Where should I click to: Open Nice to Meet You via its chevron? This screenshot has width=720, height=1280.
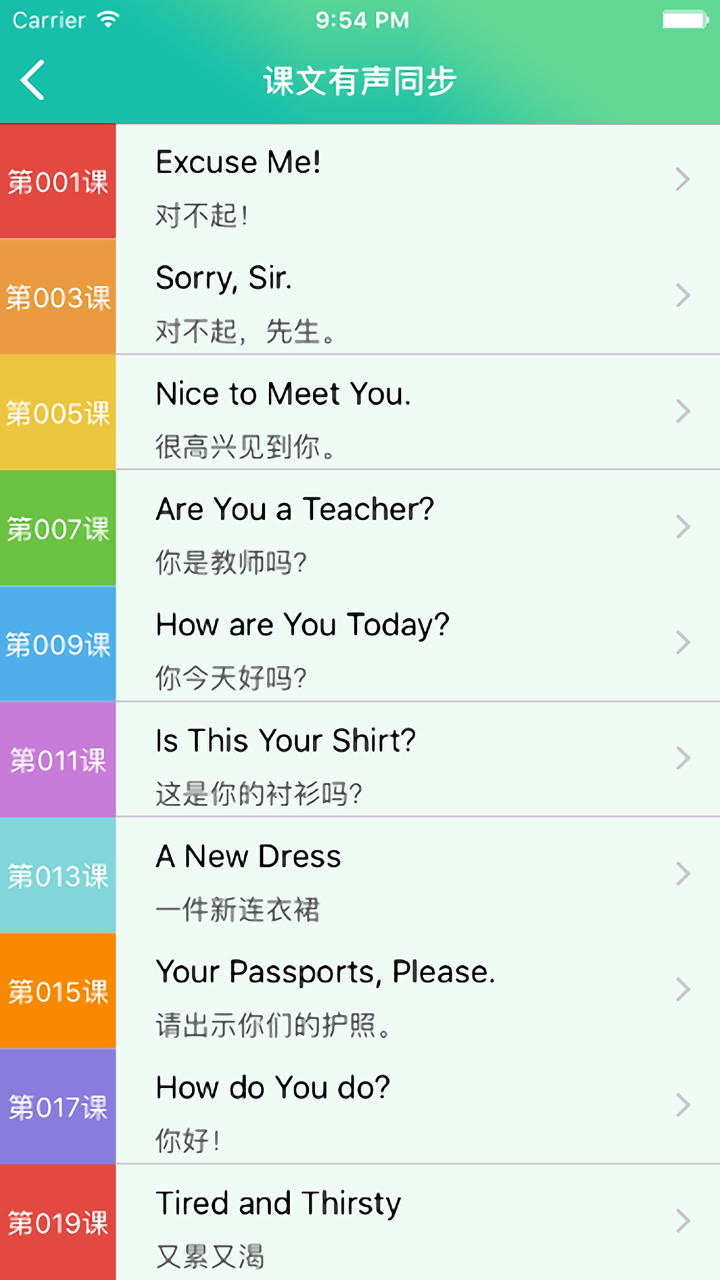tap(683, 411)
